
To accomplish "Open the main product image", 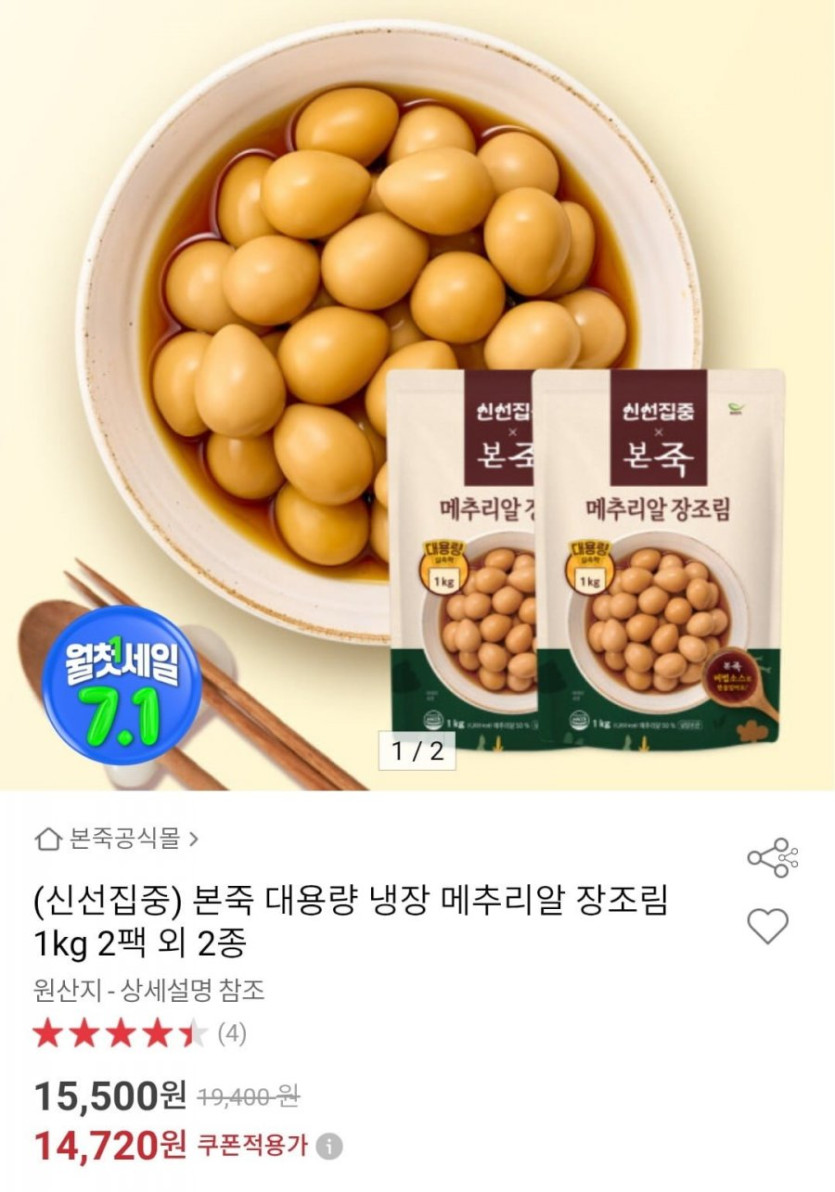I will [417, 390].
